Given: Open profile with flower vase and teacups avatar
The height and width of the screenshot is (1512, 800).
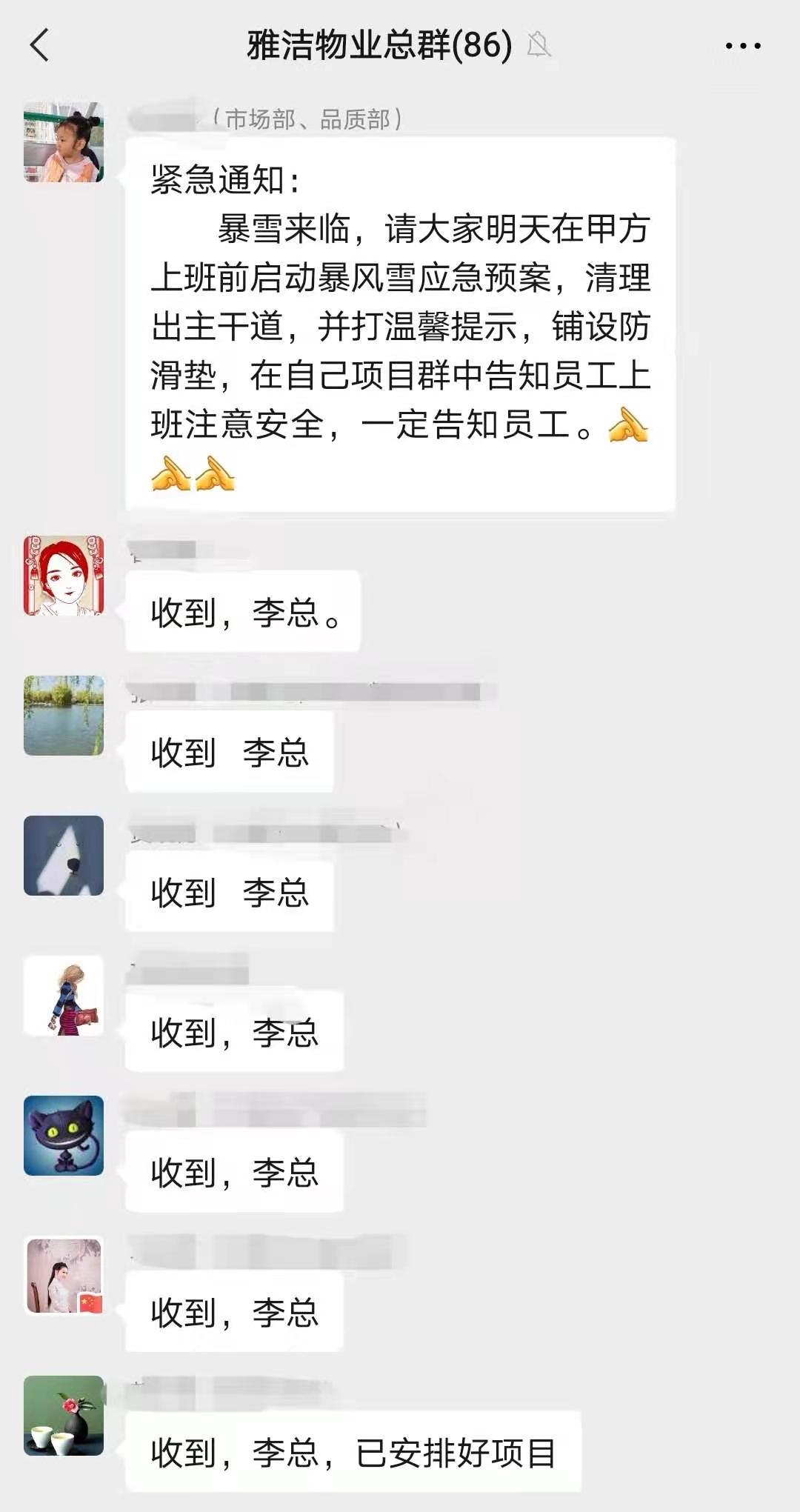Looking at the screenshot, I should coord(64,1416).
